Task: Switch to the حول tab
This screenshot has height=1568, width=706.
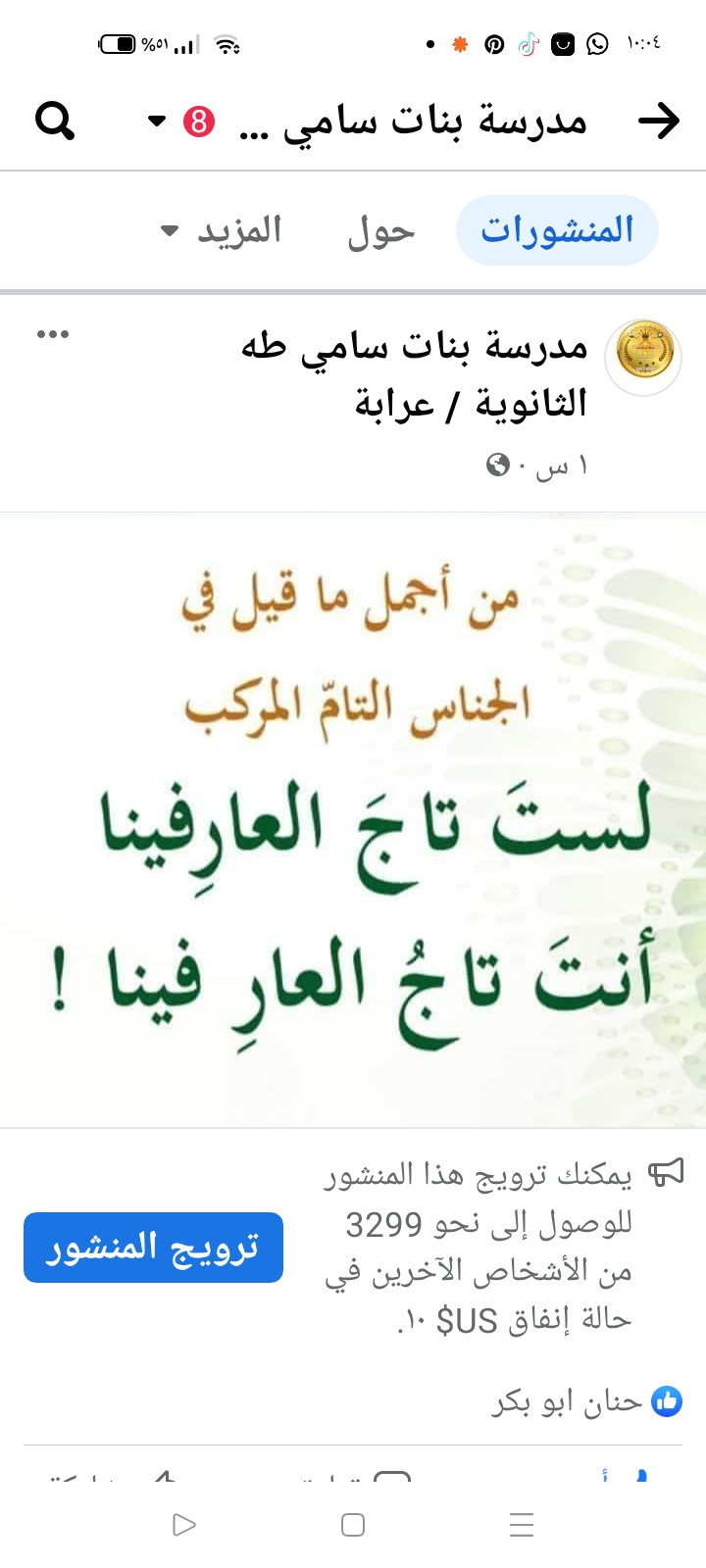Action: click(x=381, y=231)
